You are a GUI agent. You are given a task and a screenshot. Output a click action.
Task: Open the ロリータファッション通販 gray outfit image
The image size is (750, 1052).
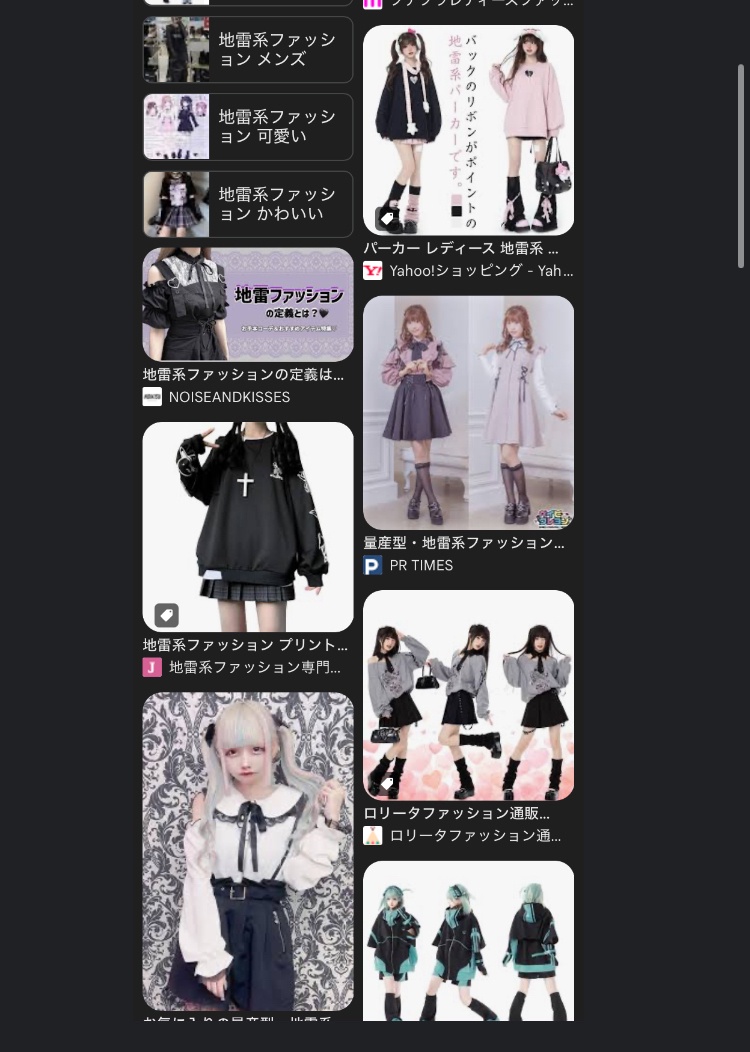coord(468,695)
